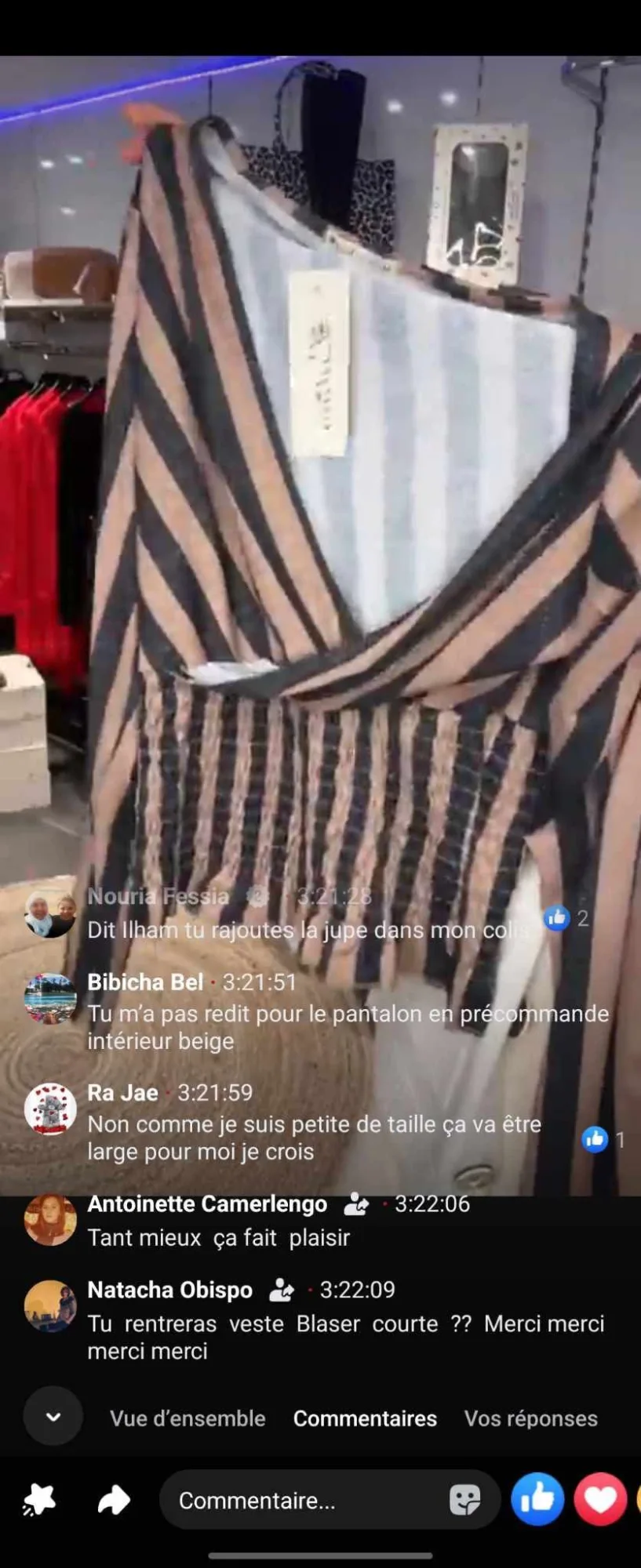Open the sparkle effects icon
This screenshot has height=1568, width=641.
39,1501
